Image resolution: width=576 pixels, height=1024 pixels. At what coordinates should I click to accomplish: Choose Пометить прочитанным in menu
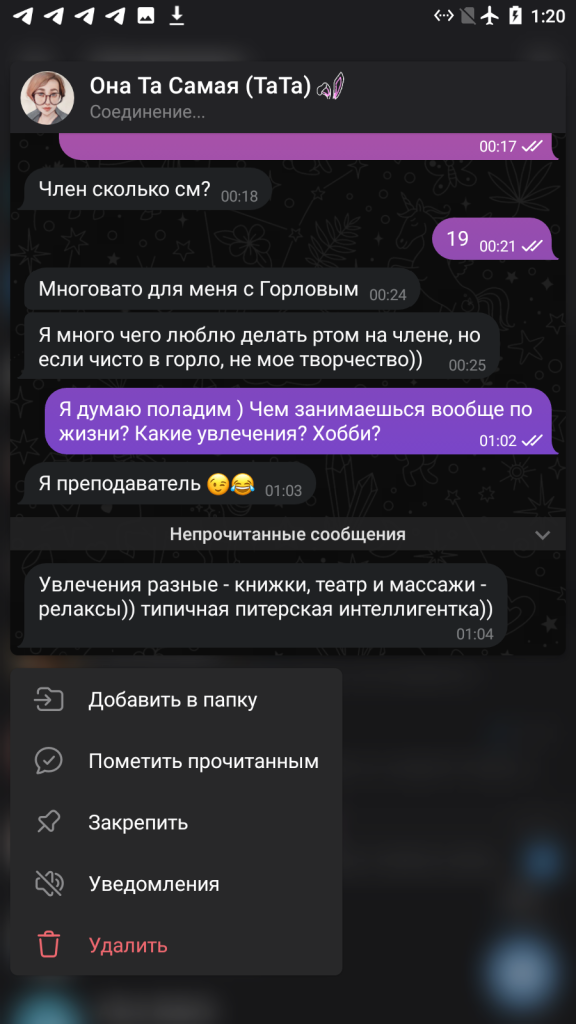click(x=176, y=761)
